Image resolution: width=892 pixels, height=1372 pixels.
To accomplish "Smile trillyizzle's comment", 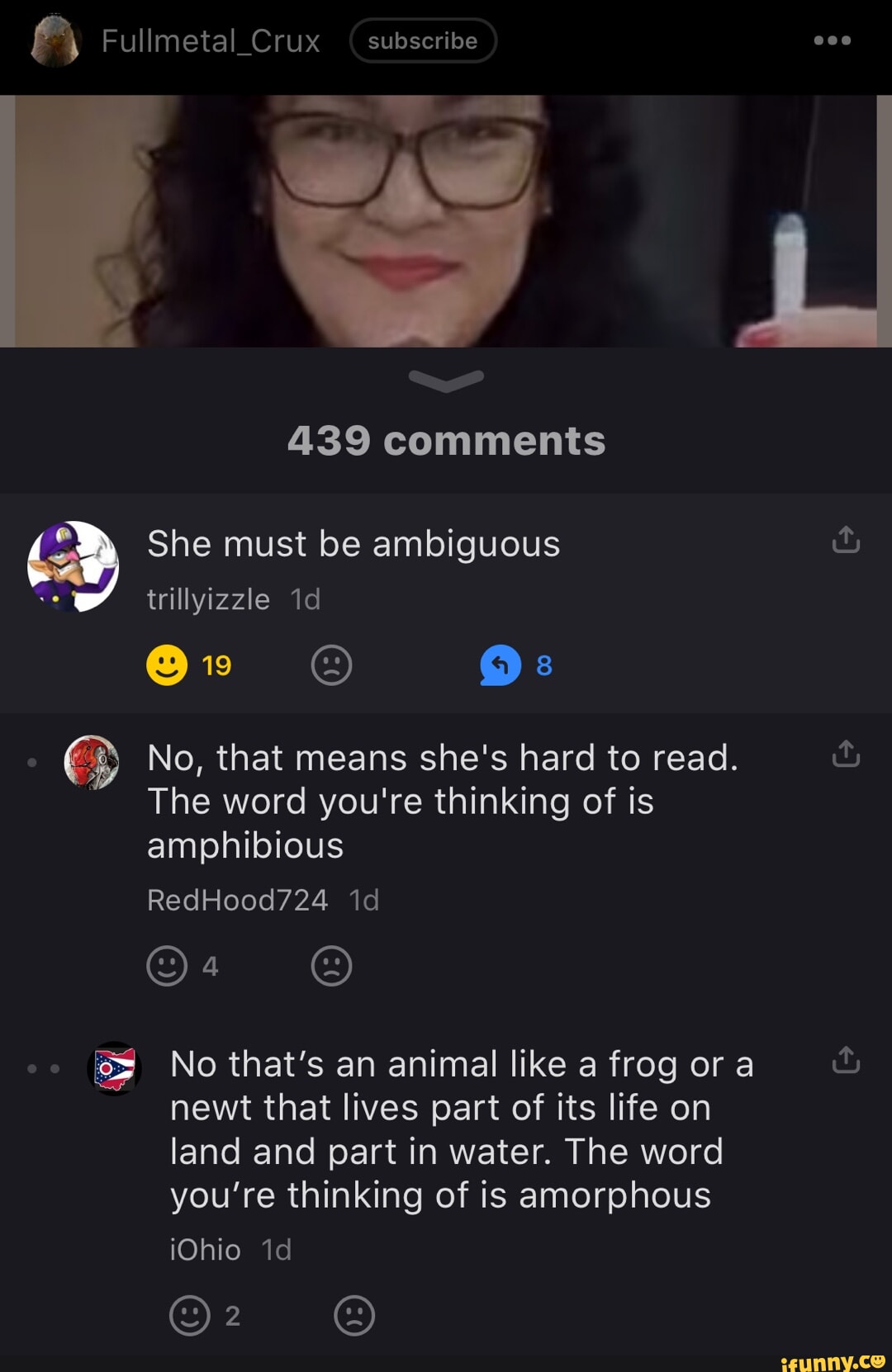I will [x=168, y=665].
